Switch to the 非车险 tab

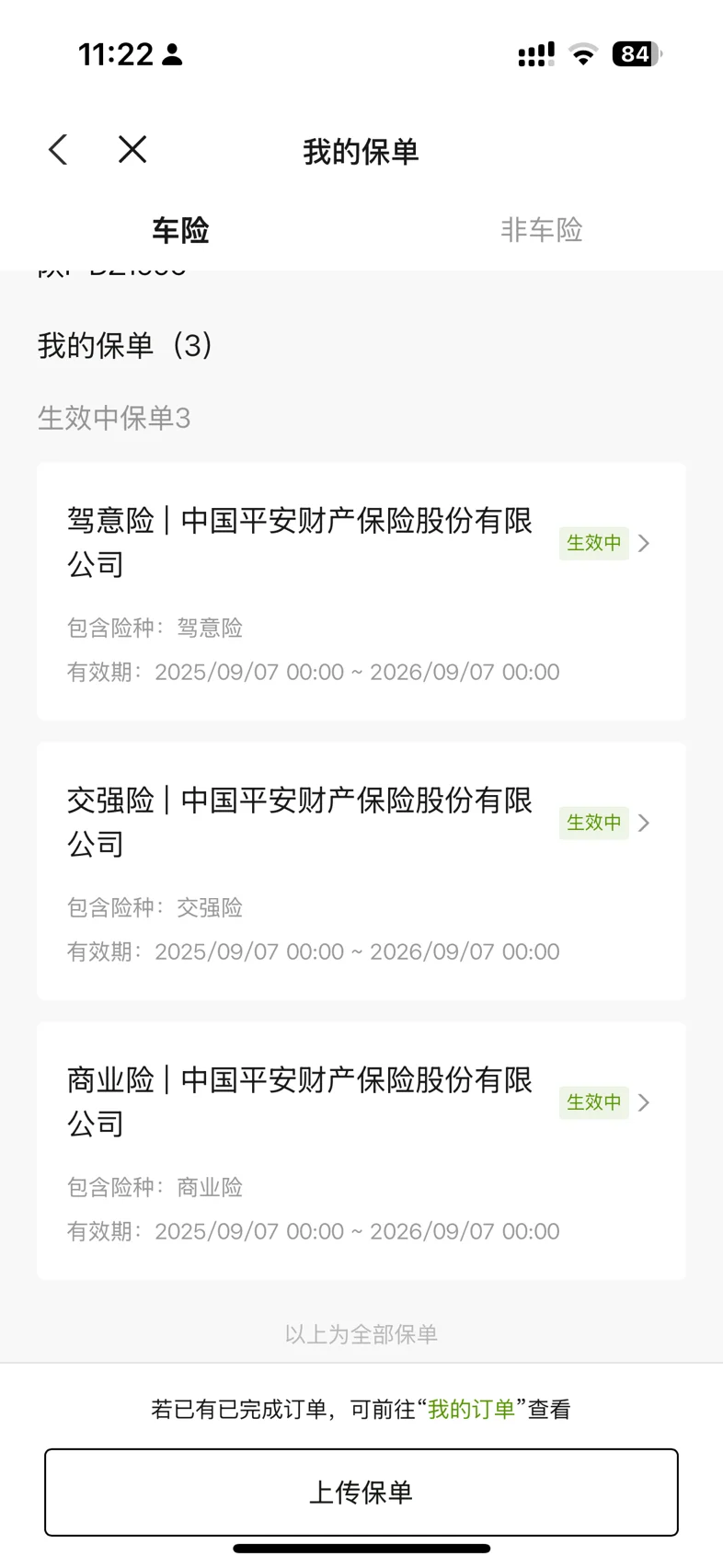[x=541, y=230]
